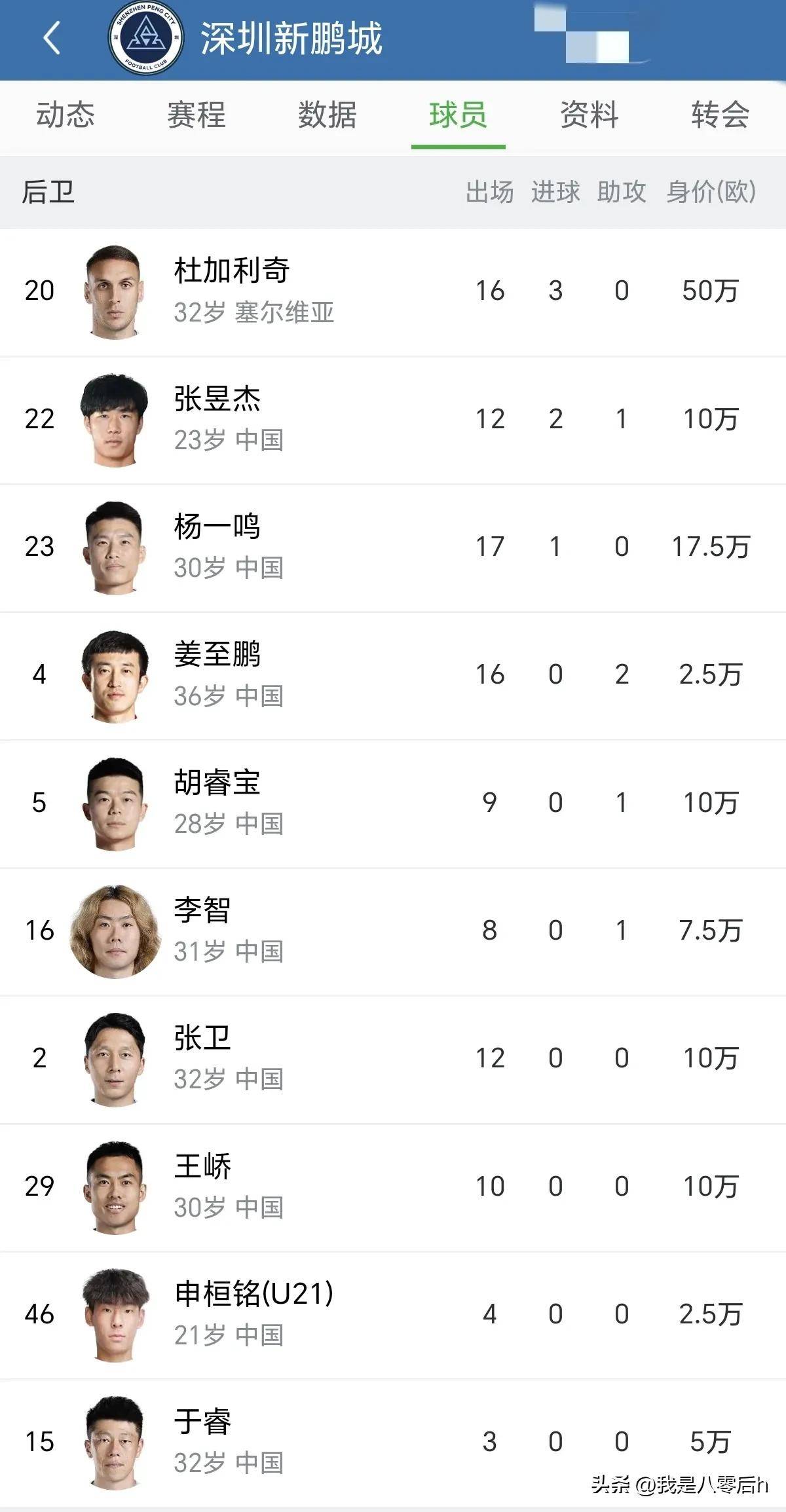Switch to the 赛程 tab
This screenshot has width=786, height=1512.
tap(196, 115)
